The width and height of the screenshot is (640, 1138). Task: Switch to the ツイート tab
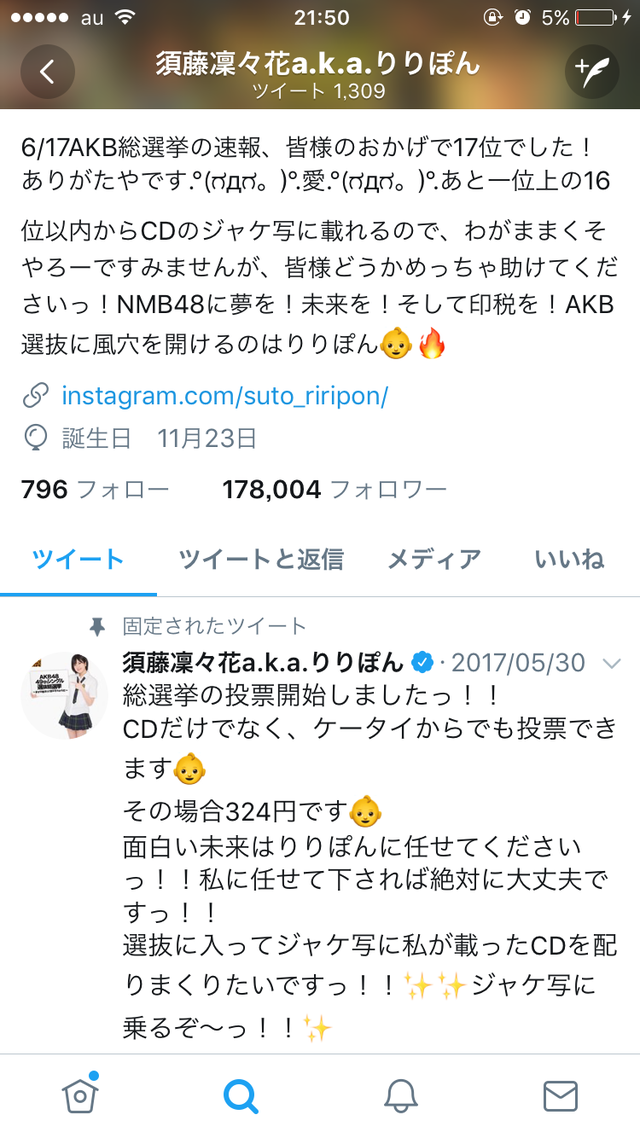coord(78,559)
